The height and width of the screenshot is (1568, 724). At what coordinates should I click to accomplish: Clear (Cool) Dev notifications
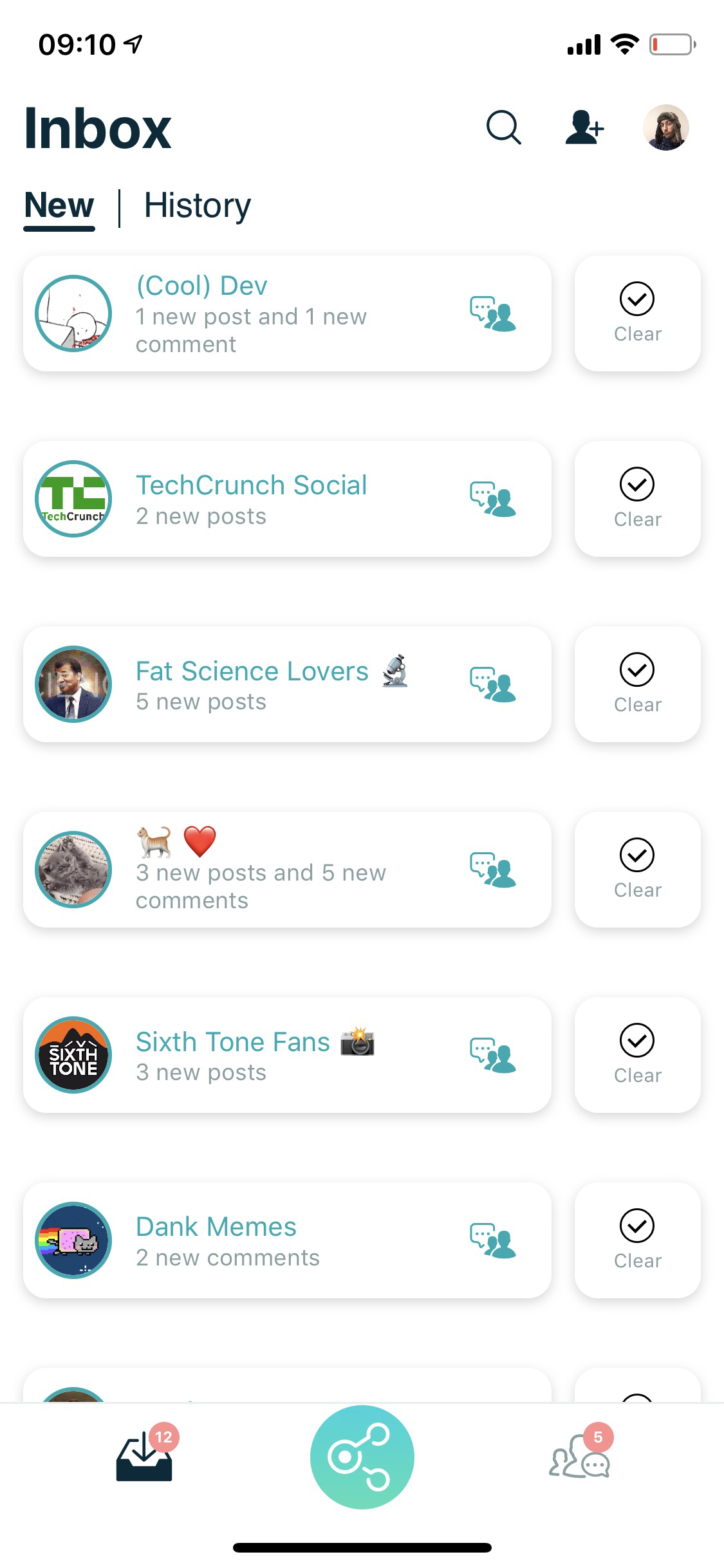pyautogui.click(x=637, y=313)
